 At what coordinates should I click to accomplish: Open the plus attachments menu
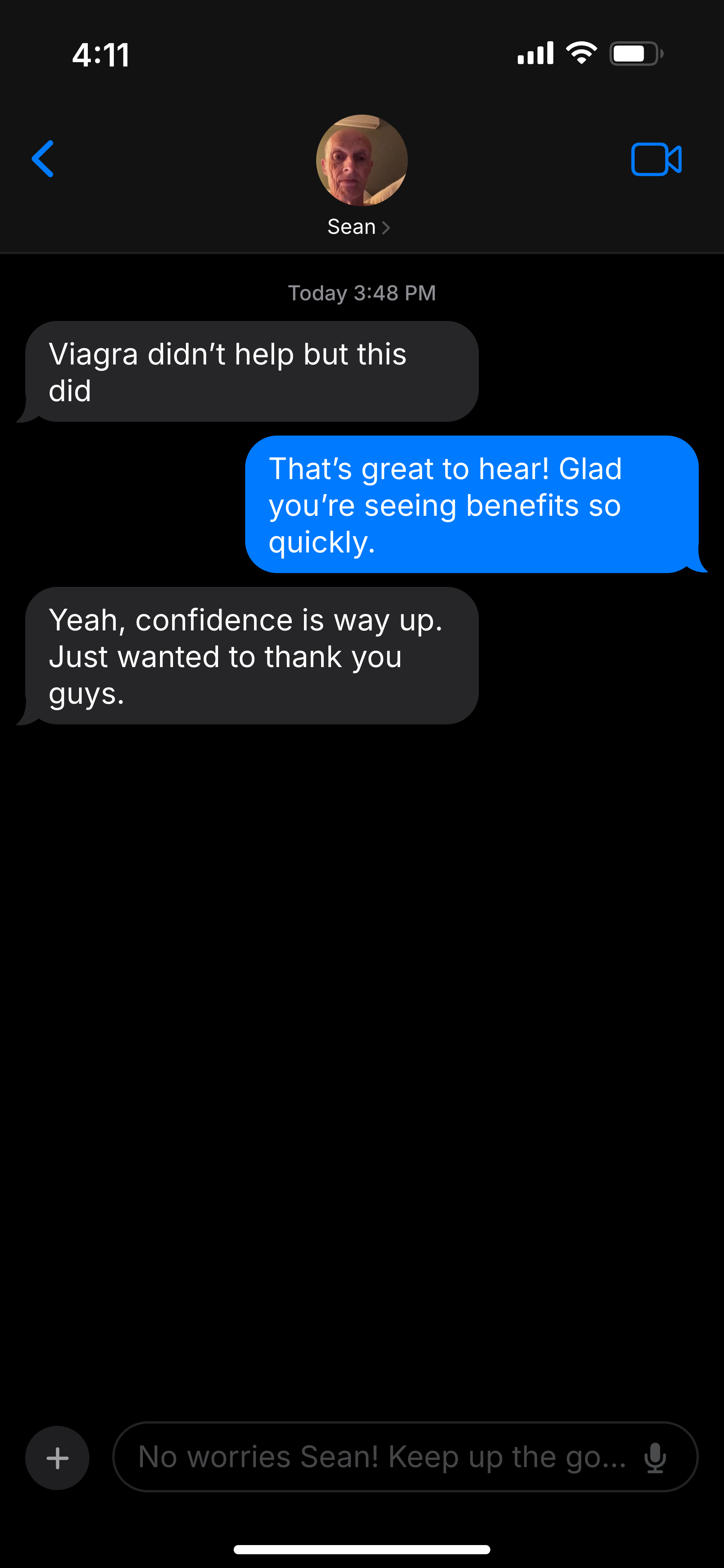coord(57,1458)
